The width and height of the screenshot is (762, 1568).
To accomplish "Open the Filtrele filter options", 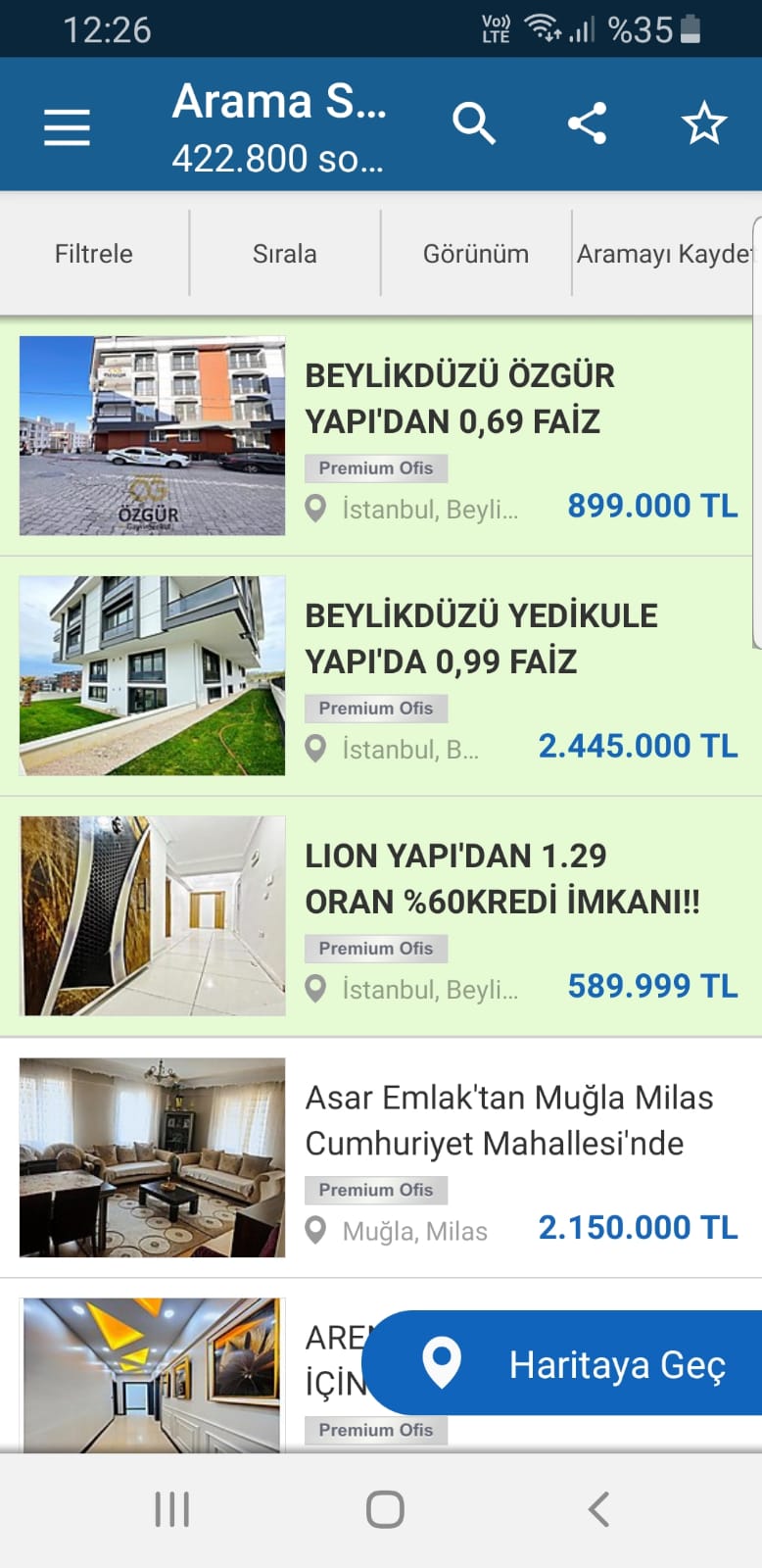I will pyautogui.click(x=94, y=254).
